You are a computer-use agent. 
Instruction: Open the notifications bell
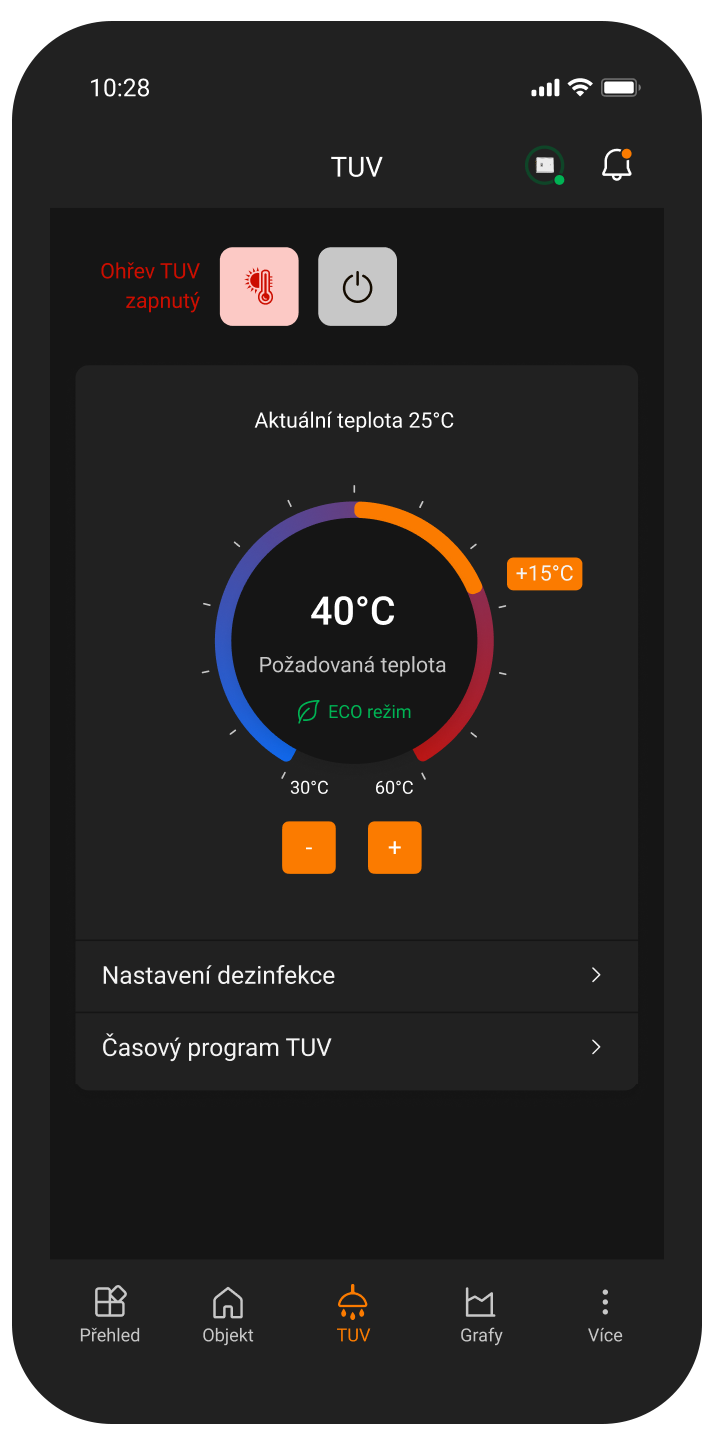(x=617, y=165)
